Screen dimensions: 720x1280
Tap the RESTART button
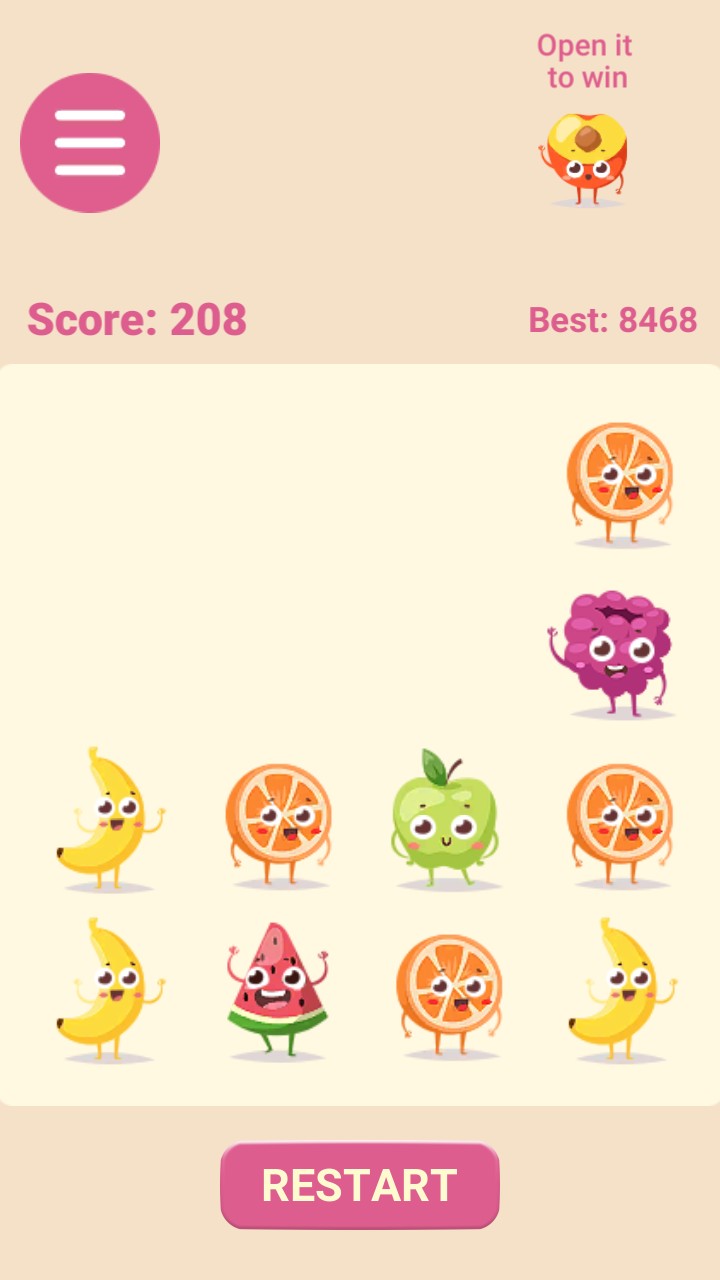tap(360, 1186)
